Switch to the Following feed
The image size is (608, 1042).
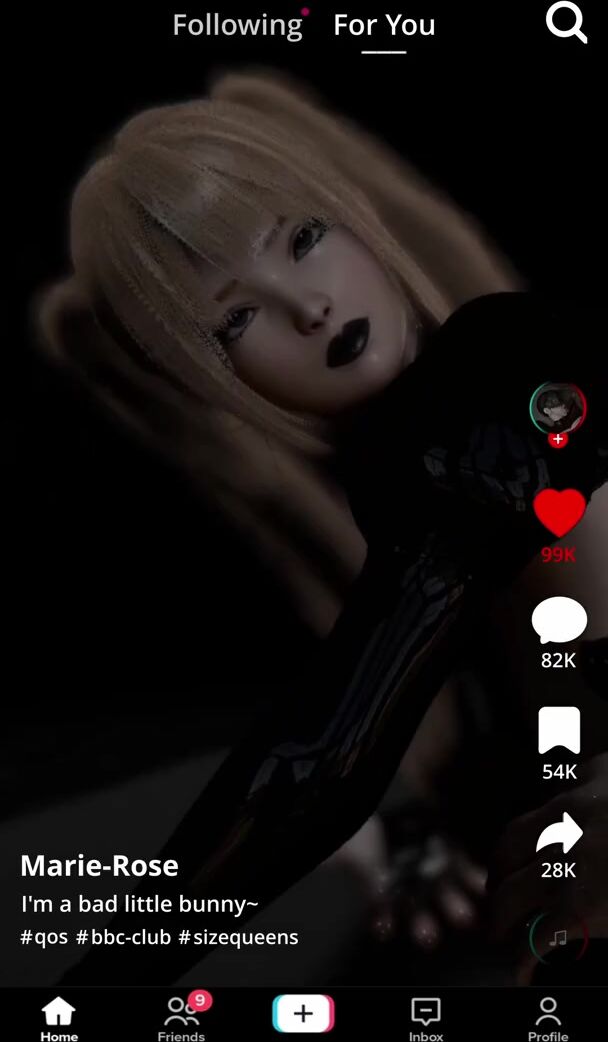pyautogui.click(x=237, y=25)
